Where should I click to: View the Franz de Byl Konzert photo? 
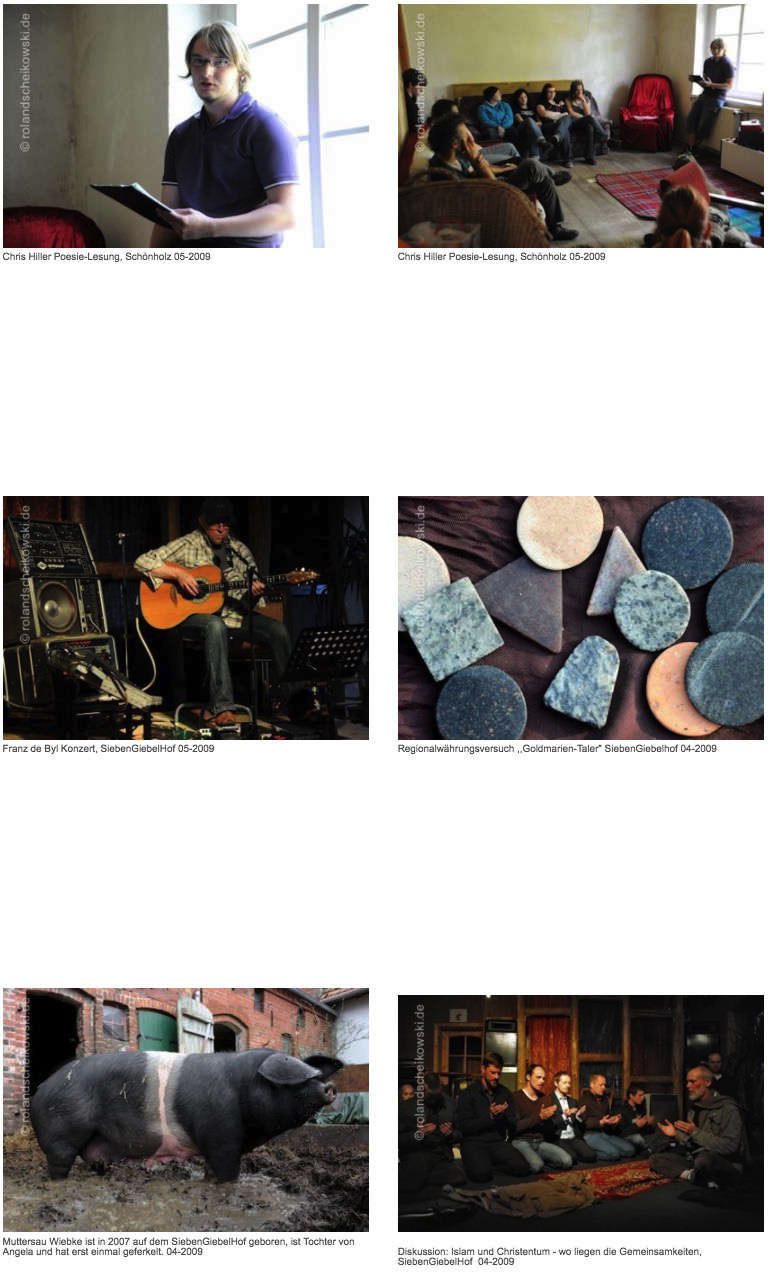tap(185, 617)
